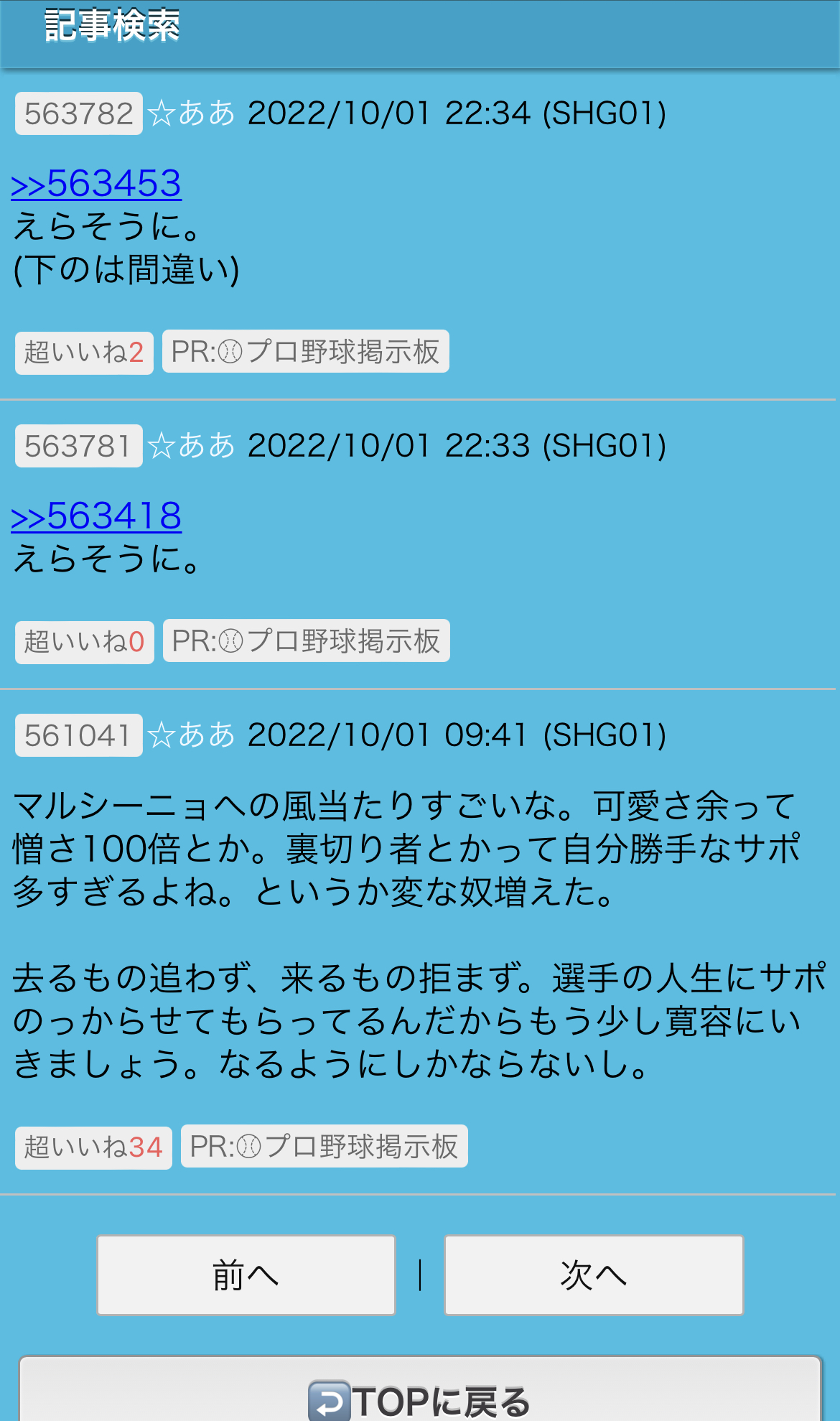The height and width of the screenshot is (1421, 840).
Task: Open the プロ野球掲示板 PR link under post 563782
Action: (x=305, y=352)
